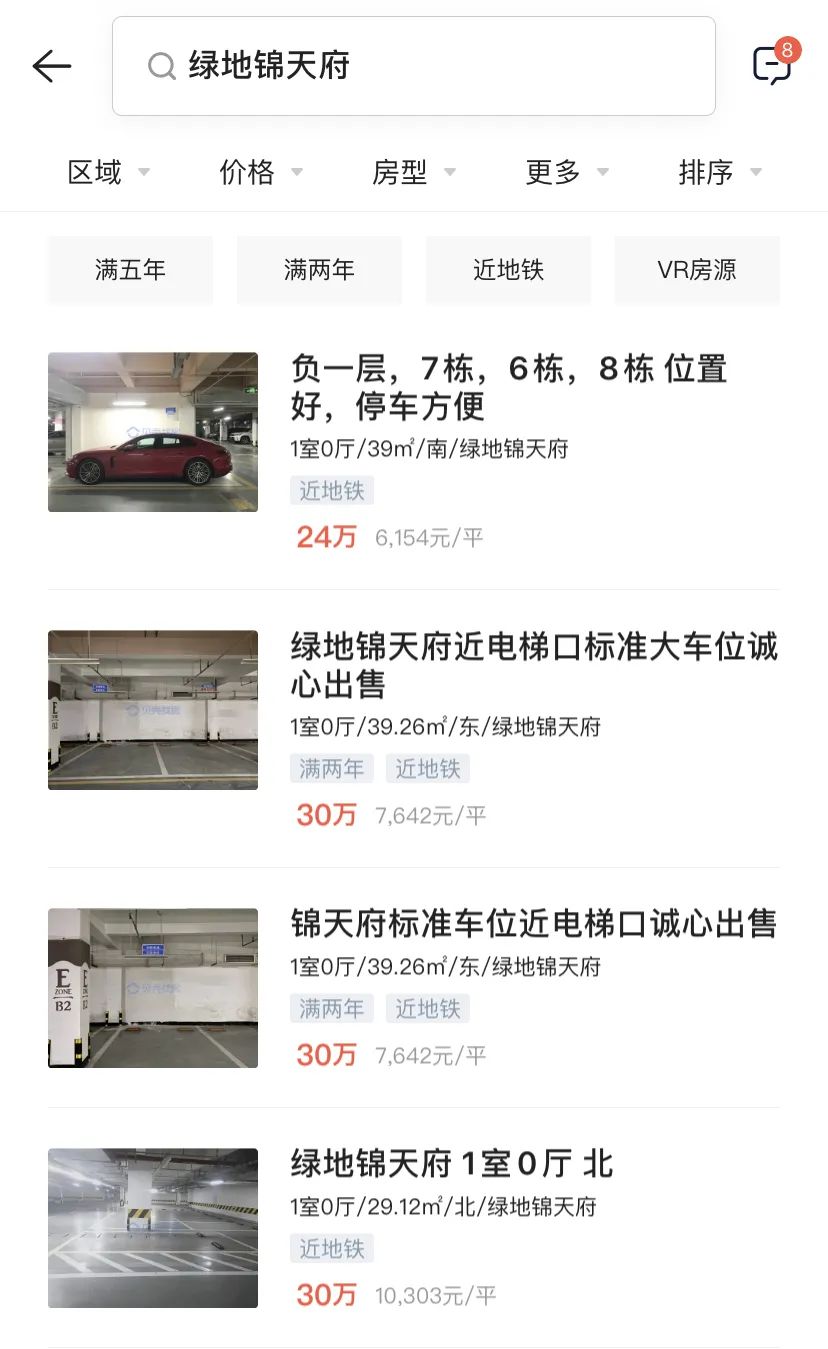
Task: Go back using the arrow icon
Action: point(52,66)
